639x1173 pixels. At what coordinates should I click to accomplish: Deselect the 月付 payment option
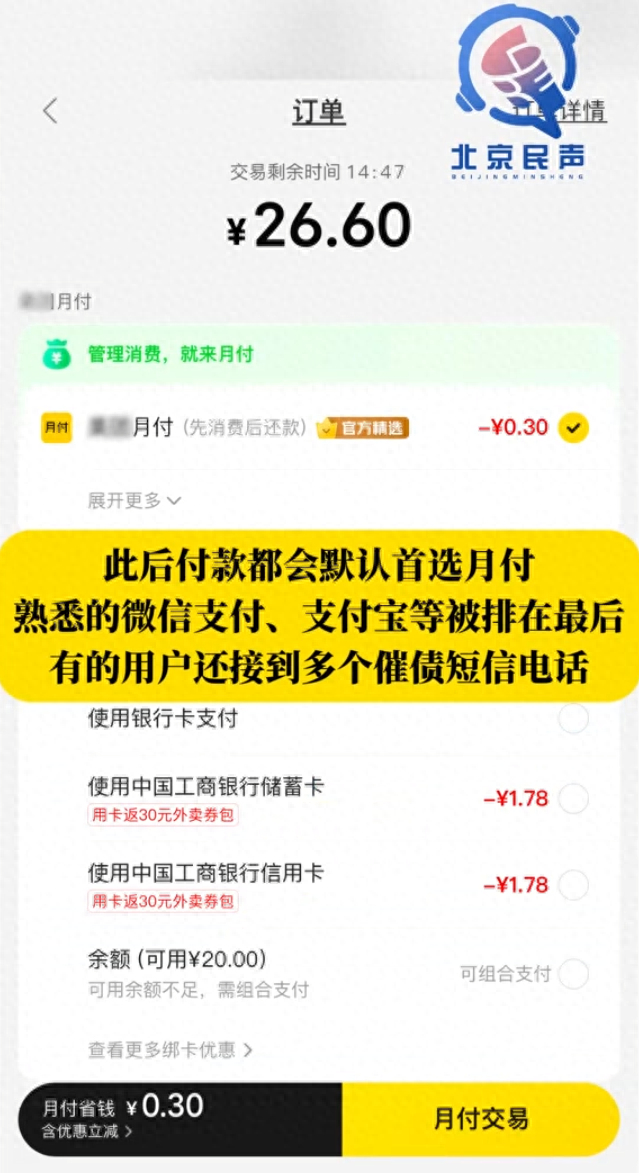click(x=574, y=428)
